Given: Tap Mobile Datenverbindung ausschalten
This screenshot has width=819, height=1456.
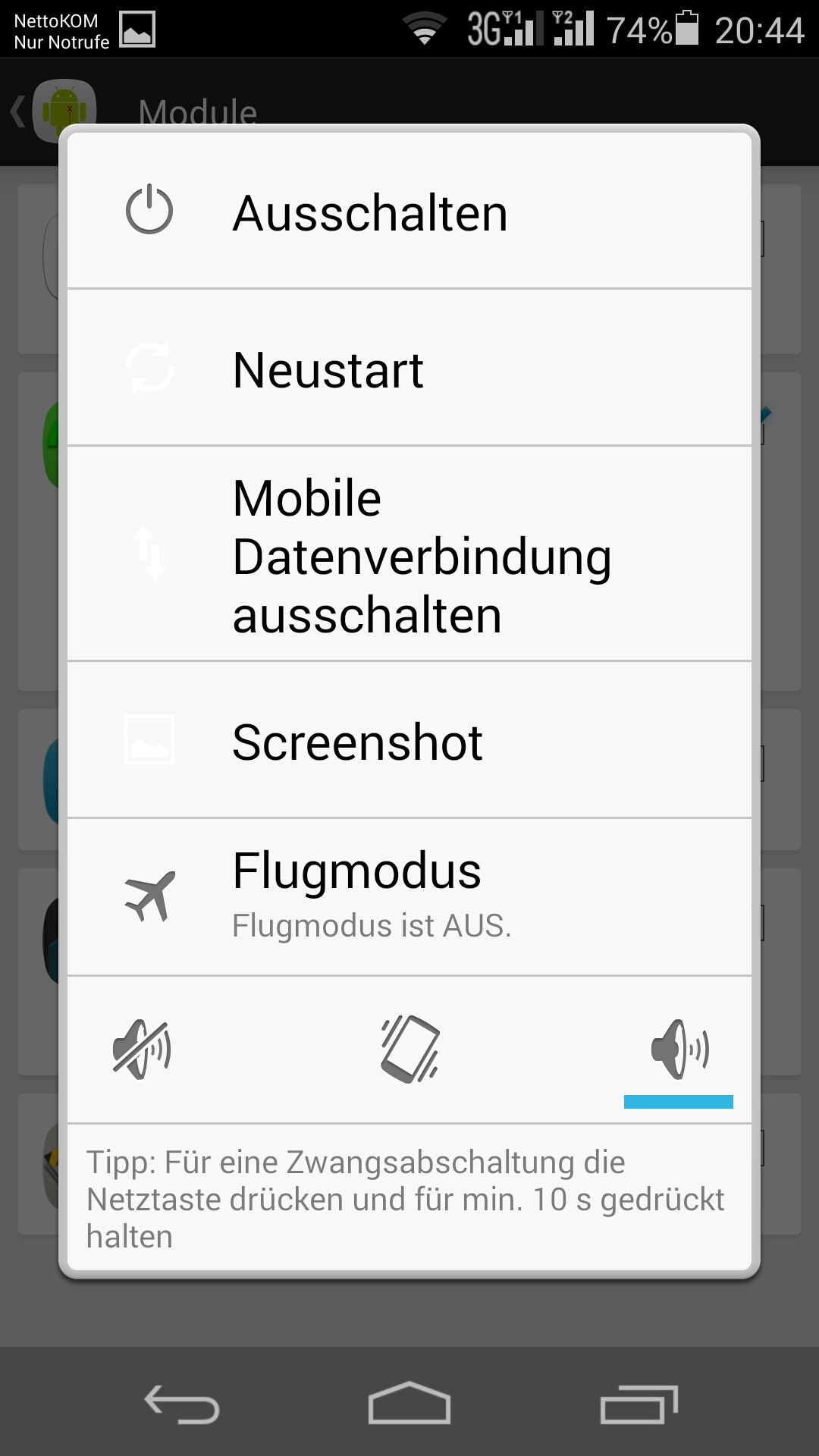Looking at the screenshot, I should pos(409,554).
